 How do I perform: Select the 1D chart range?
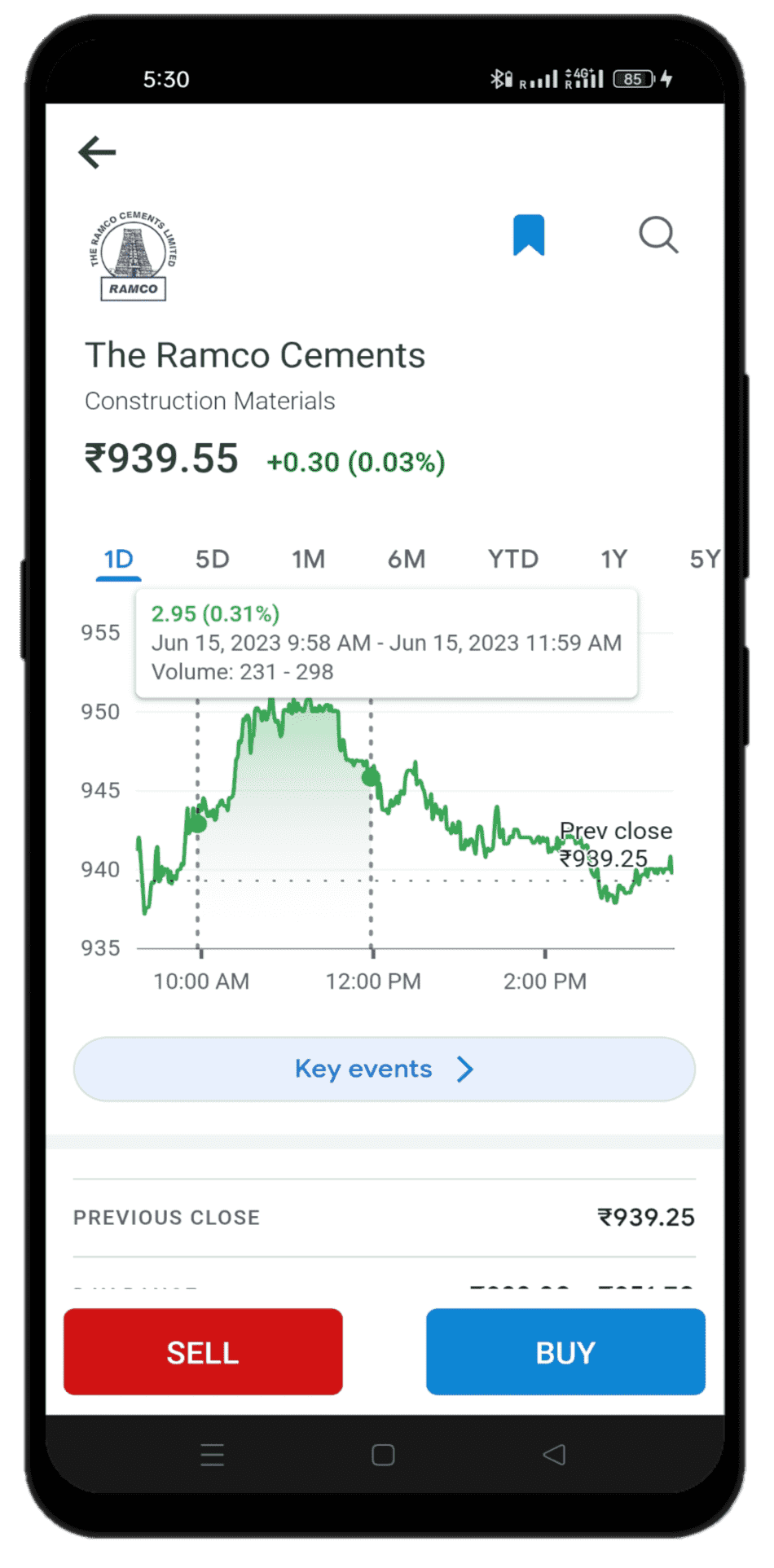[x=119, y=559]
